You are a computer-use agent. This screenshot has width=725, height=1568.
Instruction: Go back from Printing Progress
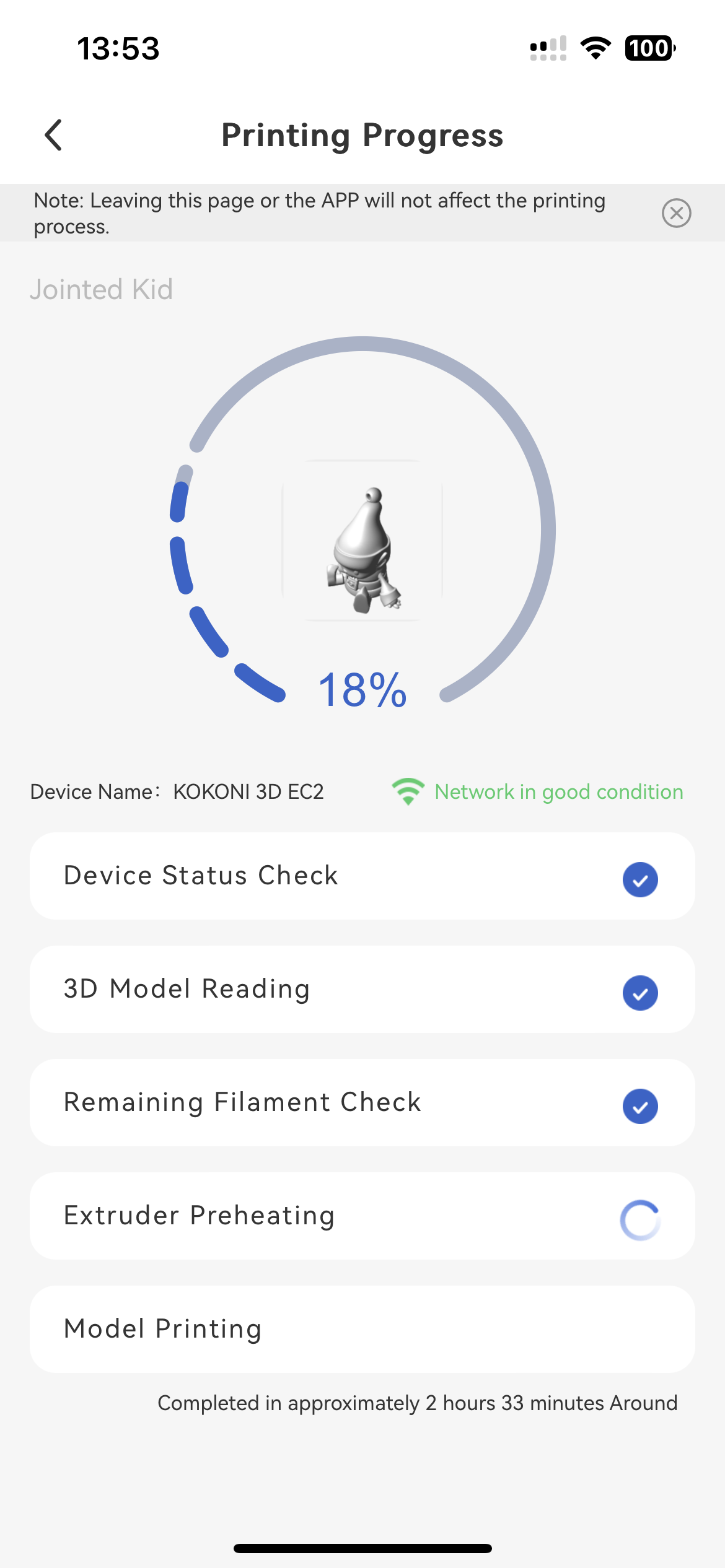click(54, 135)
